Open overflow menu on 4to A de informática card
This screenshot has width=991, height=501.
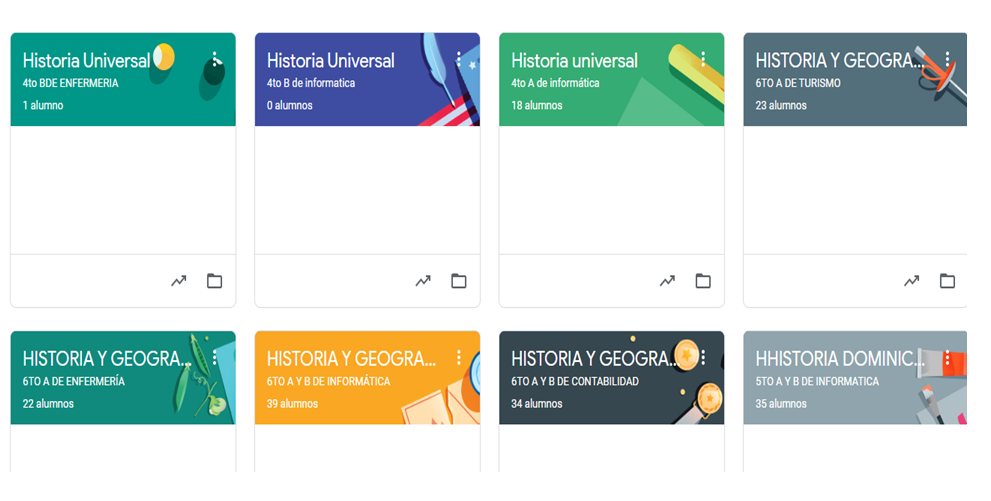[703, 59]
